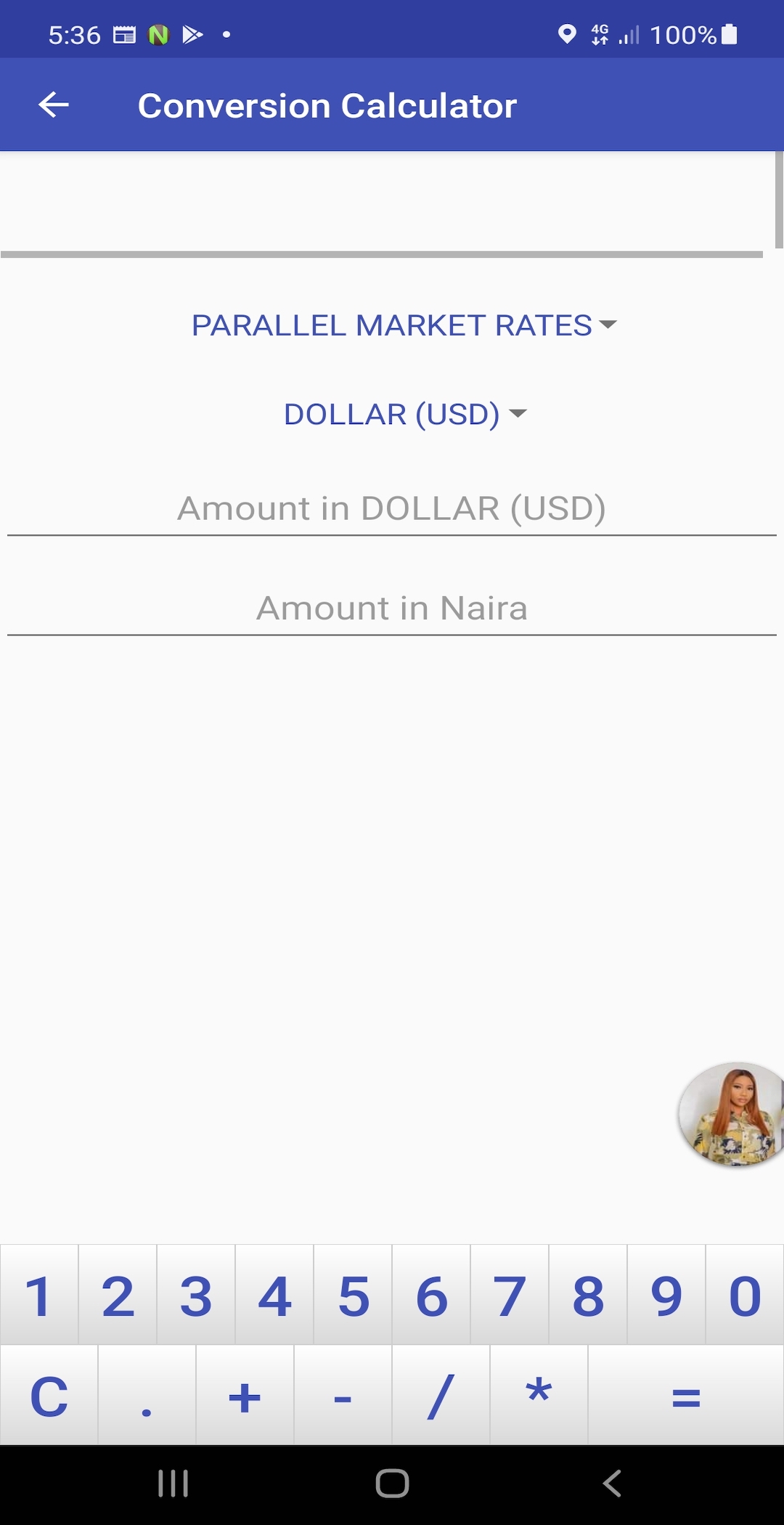The height and width of the screenshot is (1525, 784).
Task: Hit the 9 key on the keypad
Action: pyautogui.click(x=666, y=1296)
